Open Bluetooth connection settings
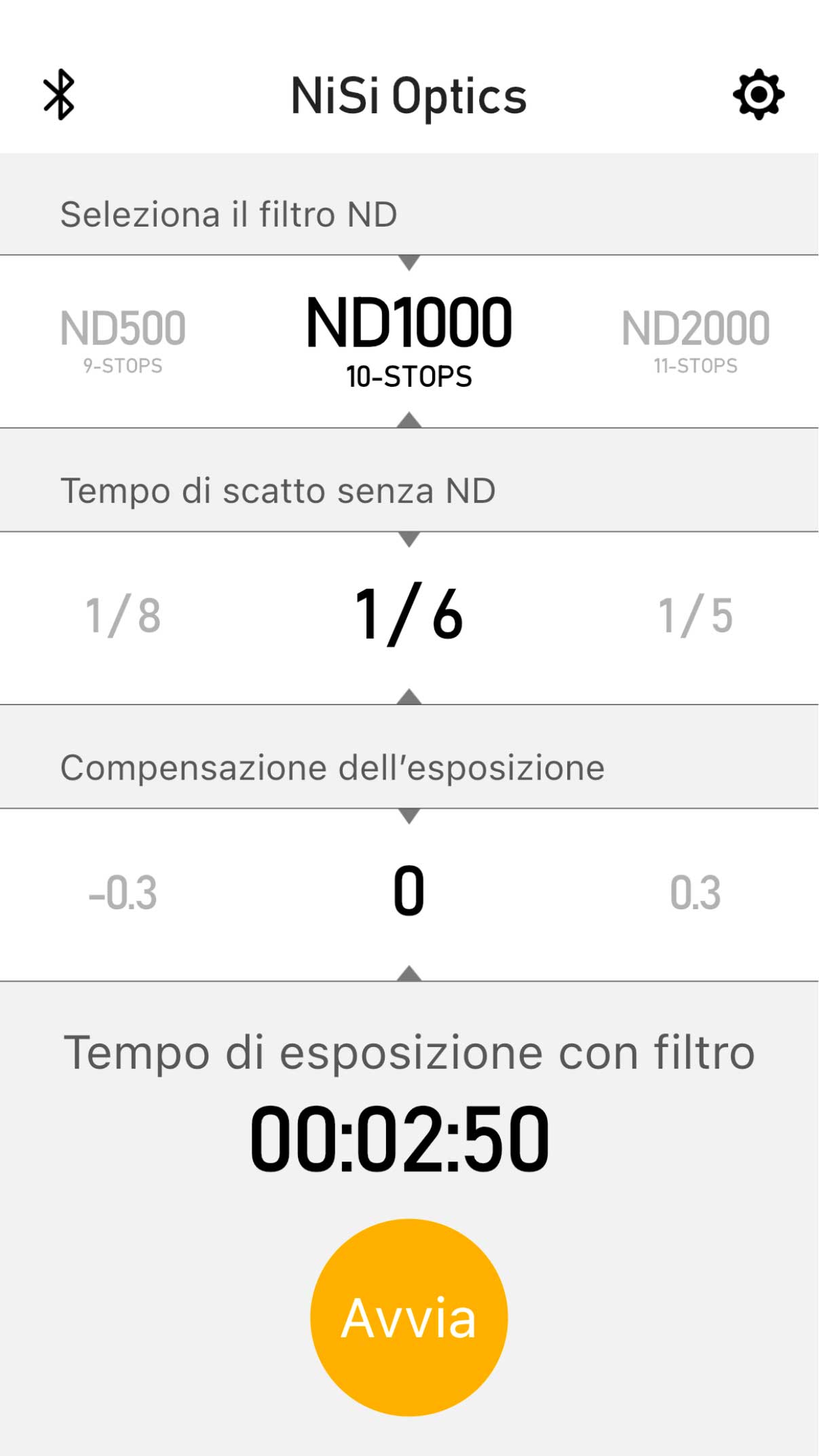The image size is (819, 1456). 58,95
